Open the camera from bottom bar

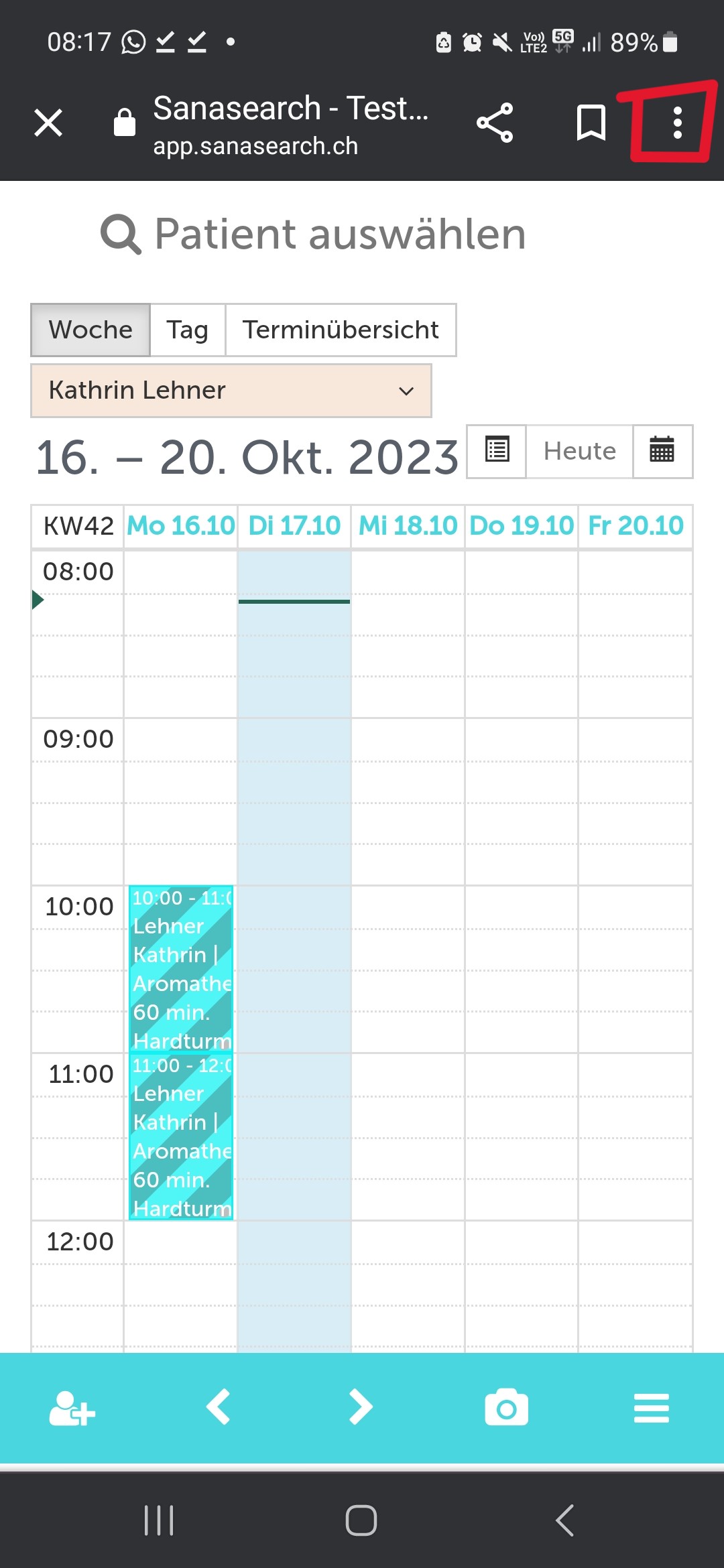click(507, 1407)
